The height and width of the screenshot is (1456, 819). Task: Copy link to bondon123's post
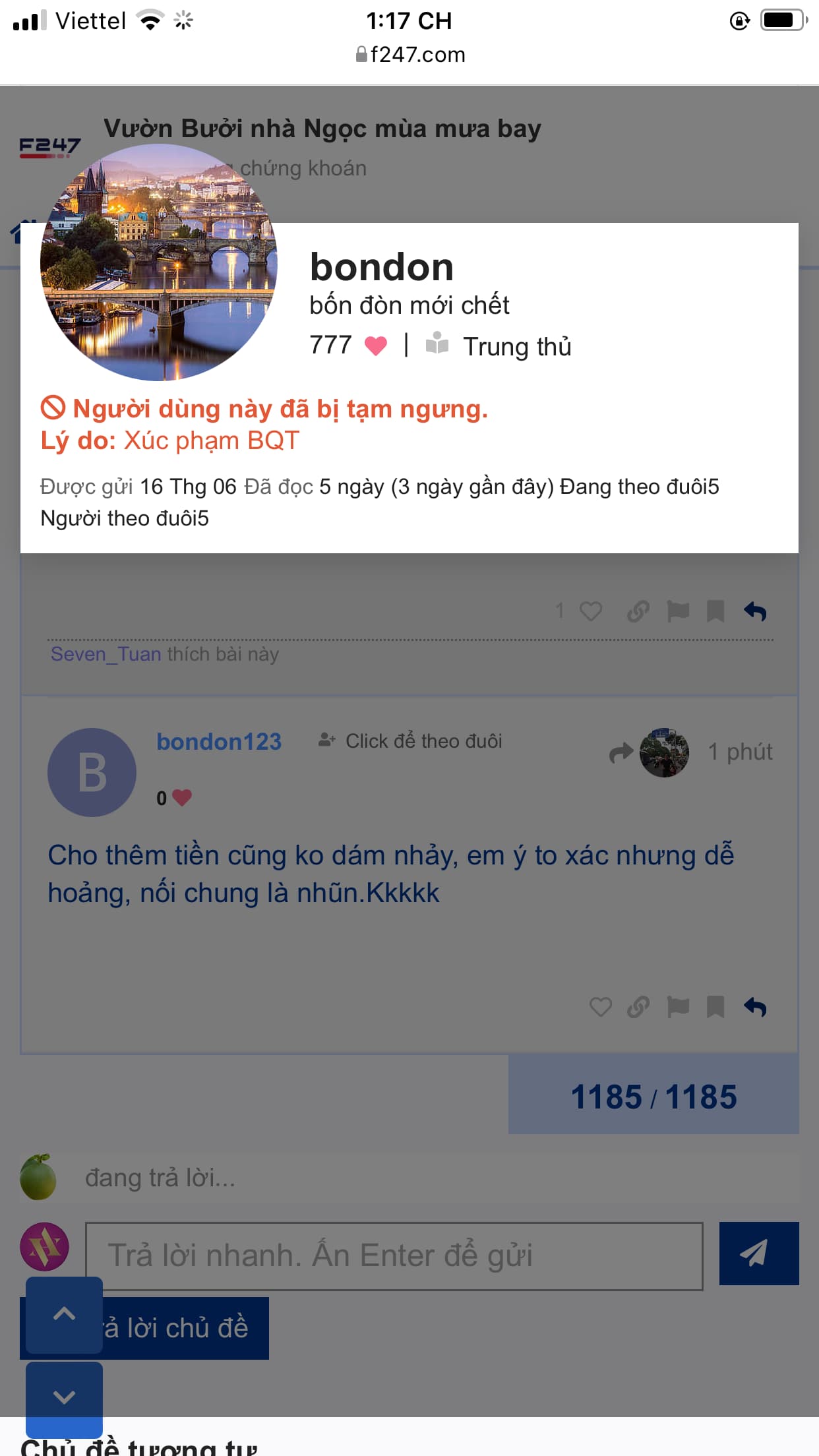point(638,1007)
